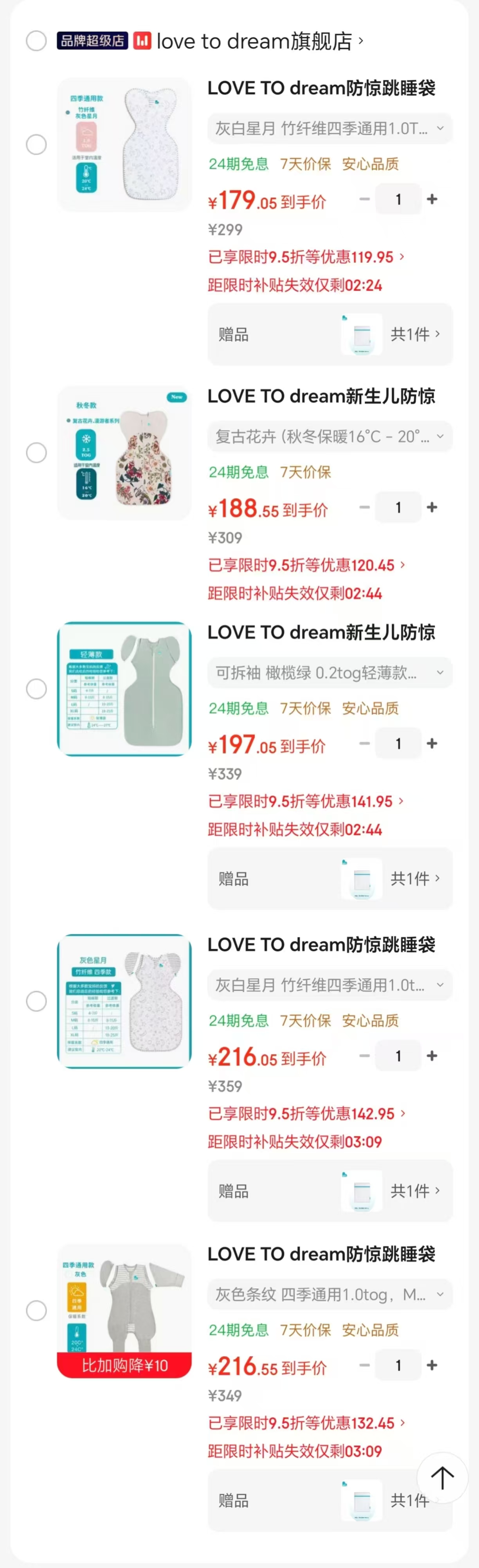
Task: View discount details for 优惠119.95
Action: [306, 257]
